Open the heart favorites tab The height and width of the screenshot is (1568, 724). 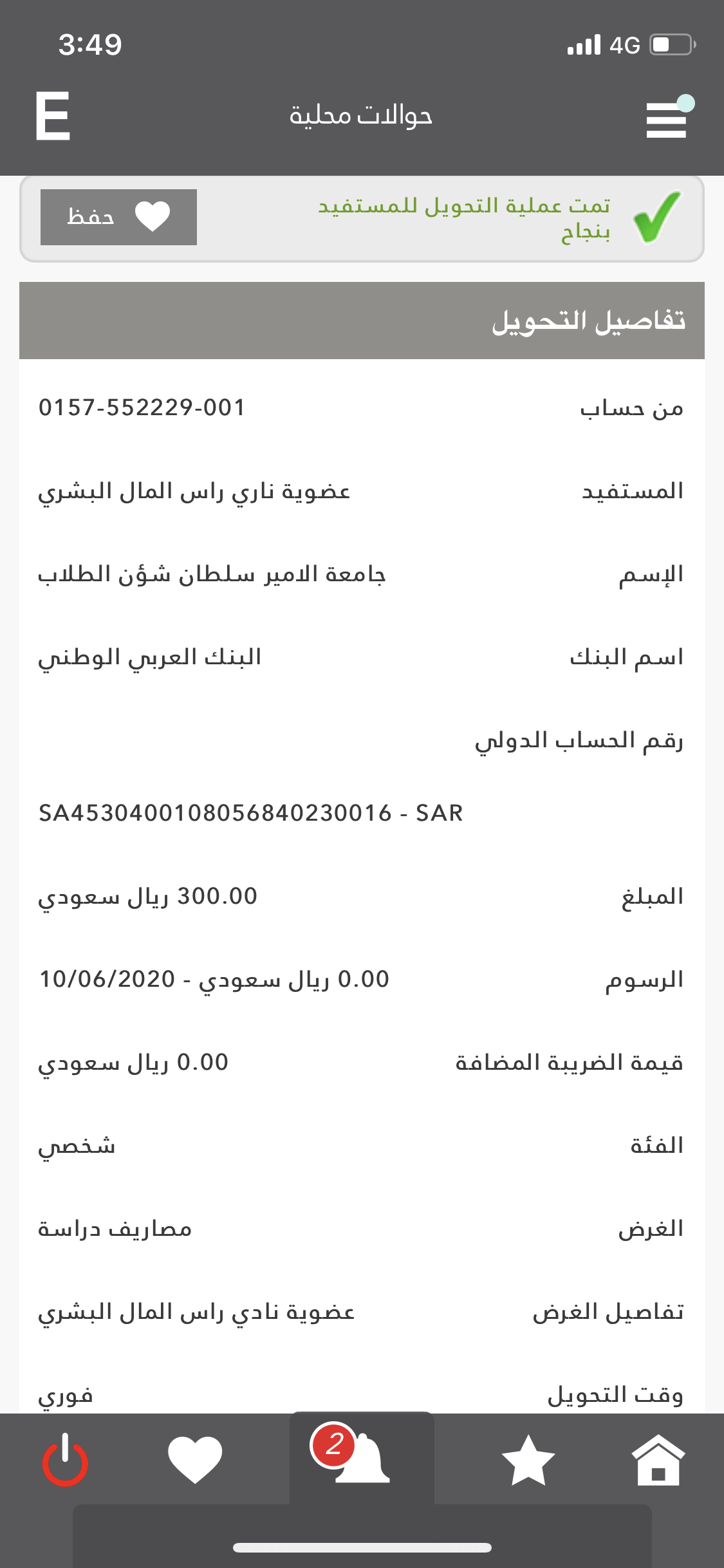pyautogui.click(x=195, y=1460)
